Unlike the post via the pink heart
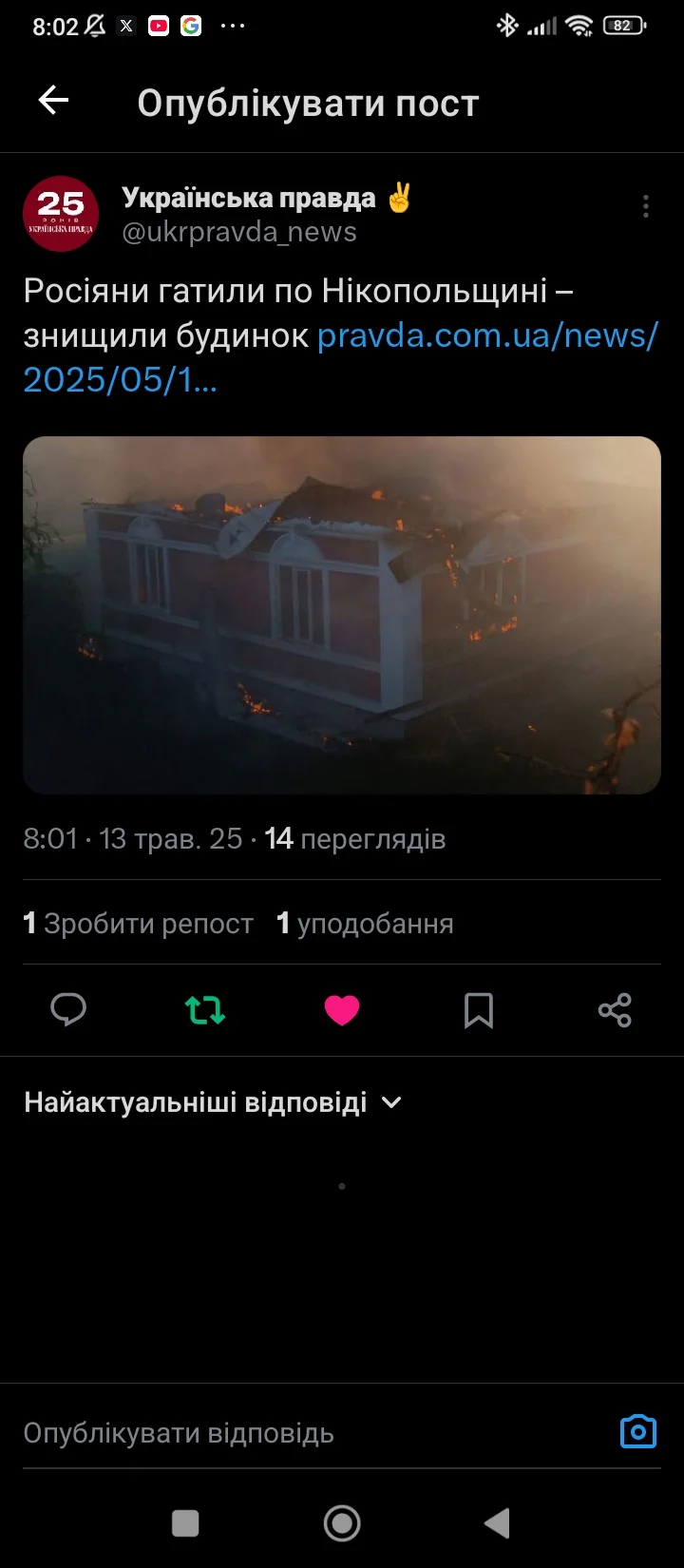Viewport: 684px width, 1568px height. coord(342,1009)
